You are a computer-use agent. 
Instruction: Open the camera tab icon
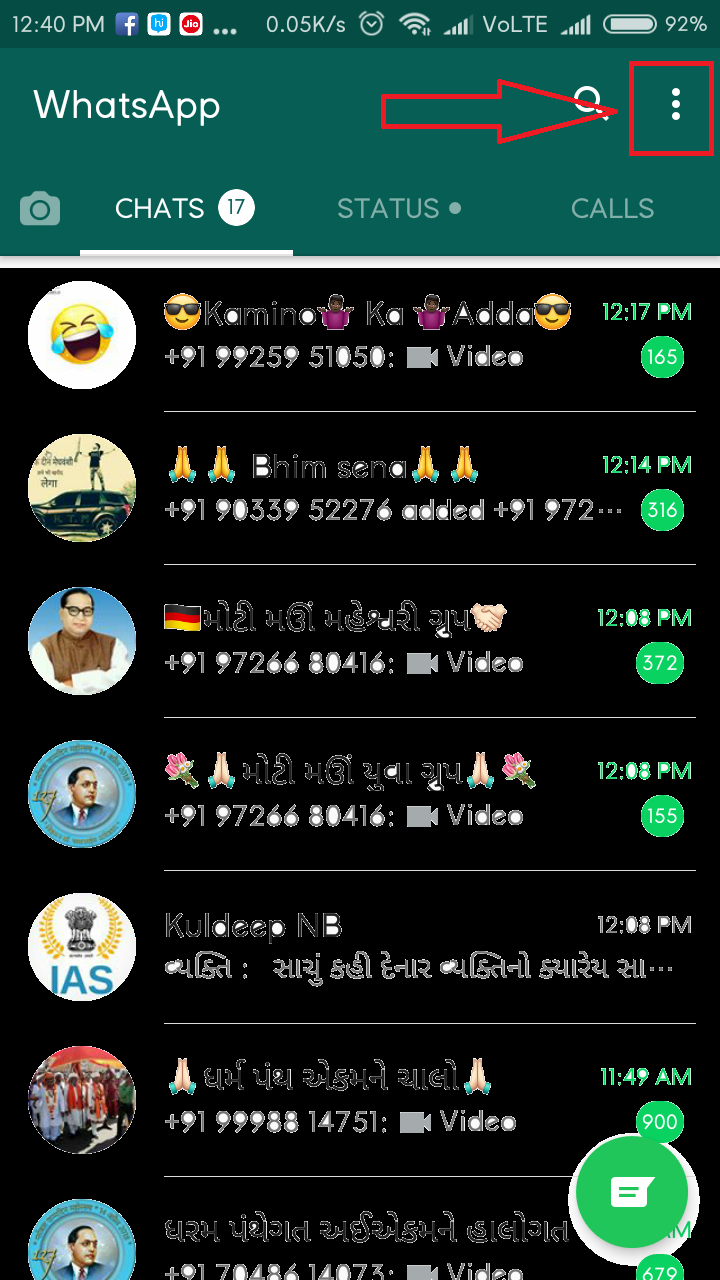(40, 209)
